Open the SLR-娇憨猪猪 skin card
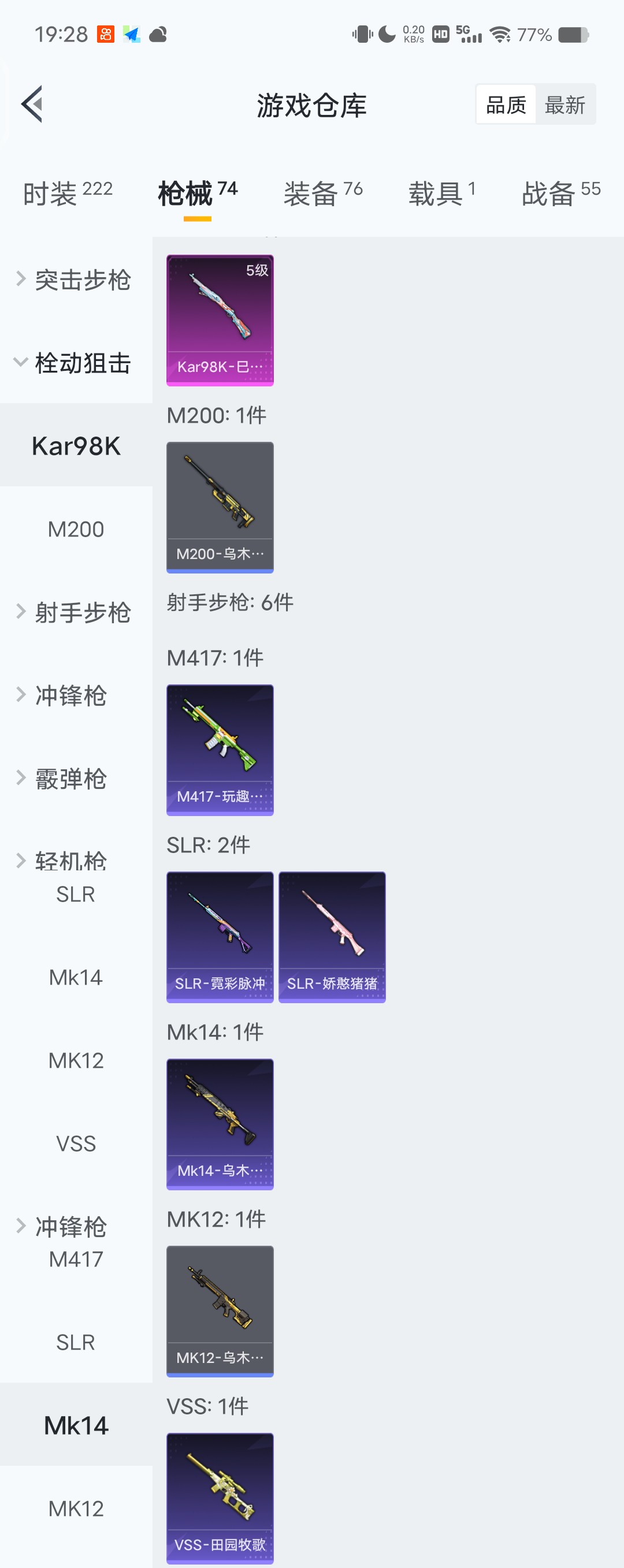Screen dimensions: 624x1568 coord(332,937)
